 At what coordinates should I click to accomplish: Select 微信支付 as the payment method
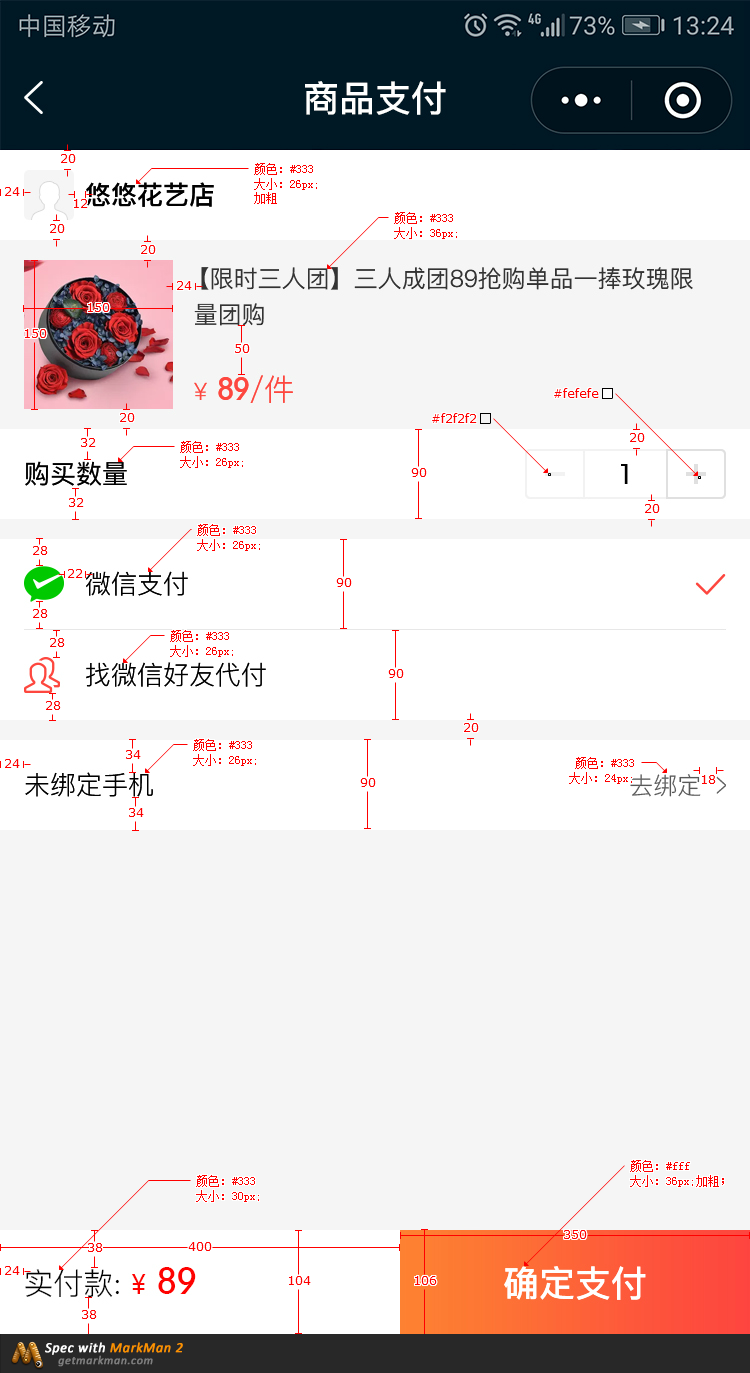click(375, 584)
